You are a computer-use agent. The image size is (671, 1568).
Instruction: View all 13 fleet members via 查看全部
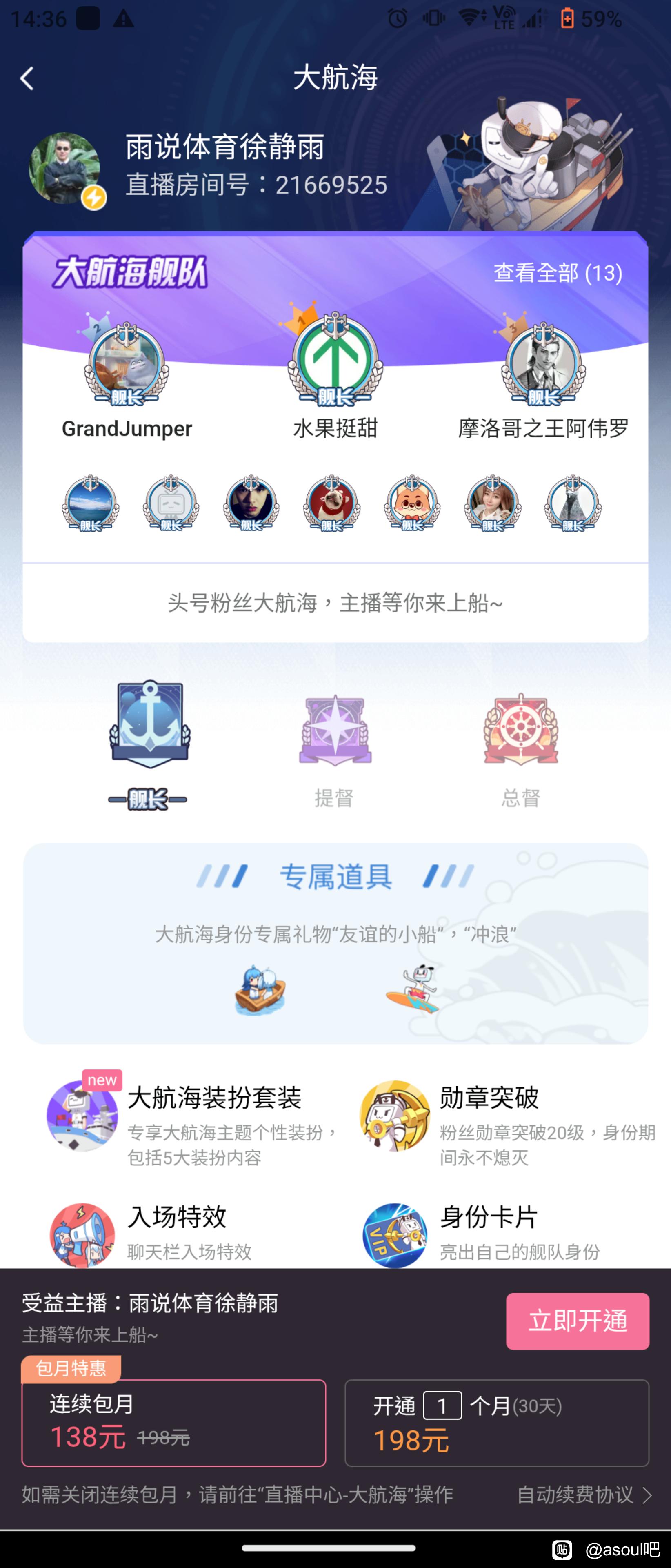click(557, 273)
